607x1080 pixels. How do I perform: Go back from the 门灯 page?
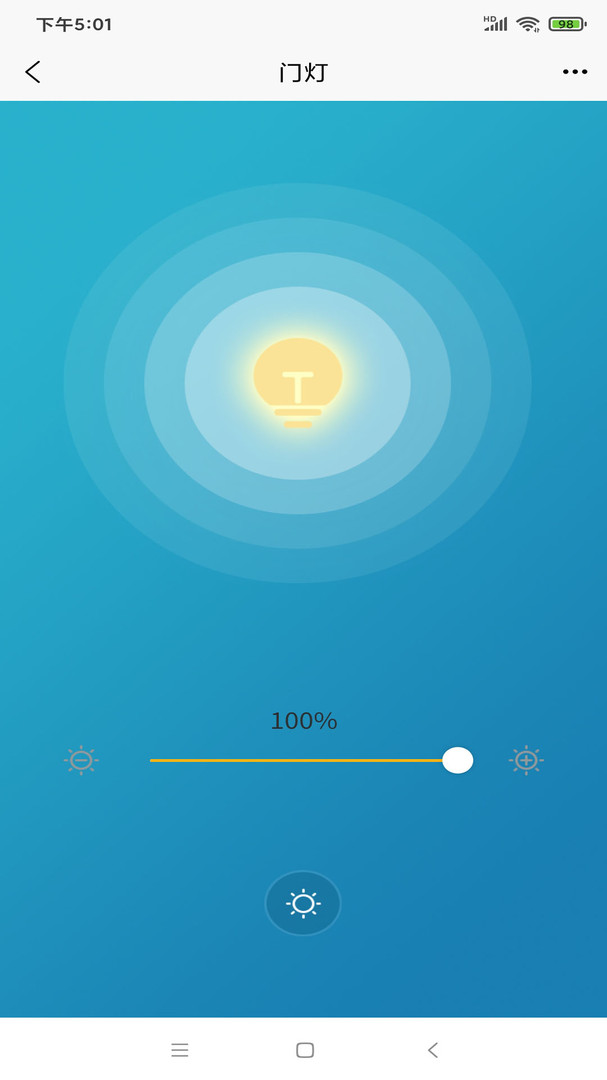pos(33,72)
